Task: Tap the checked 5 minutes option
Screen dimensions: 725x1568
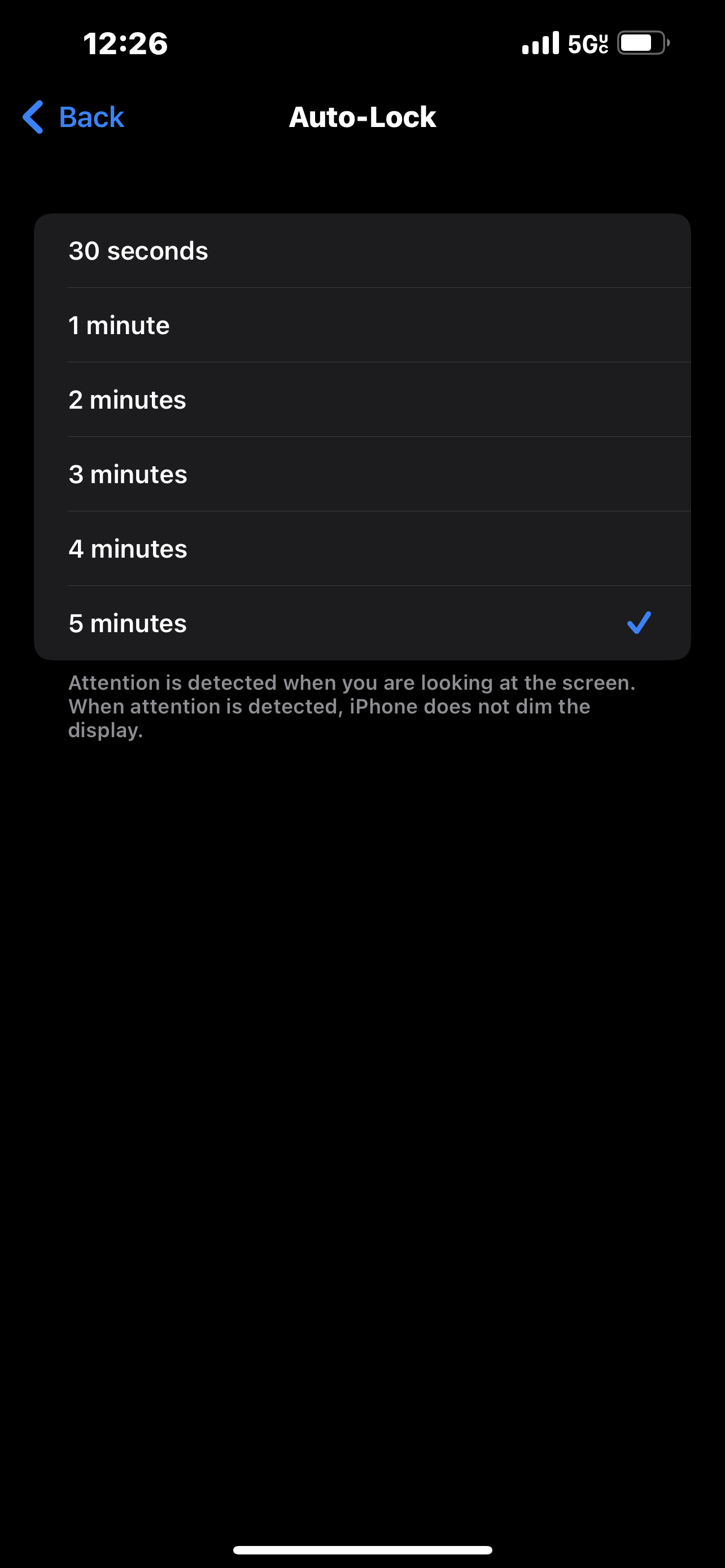Action: (361, 623)
